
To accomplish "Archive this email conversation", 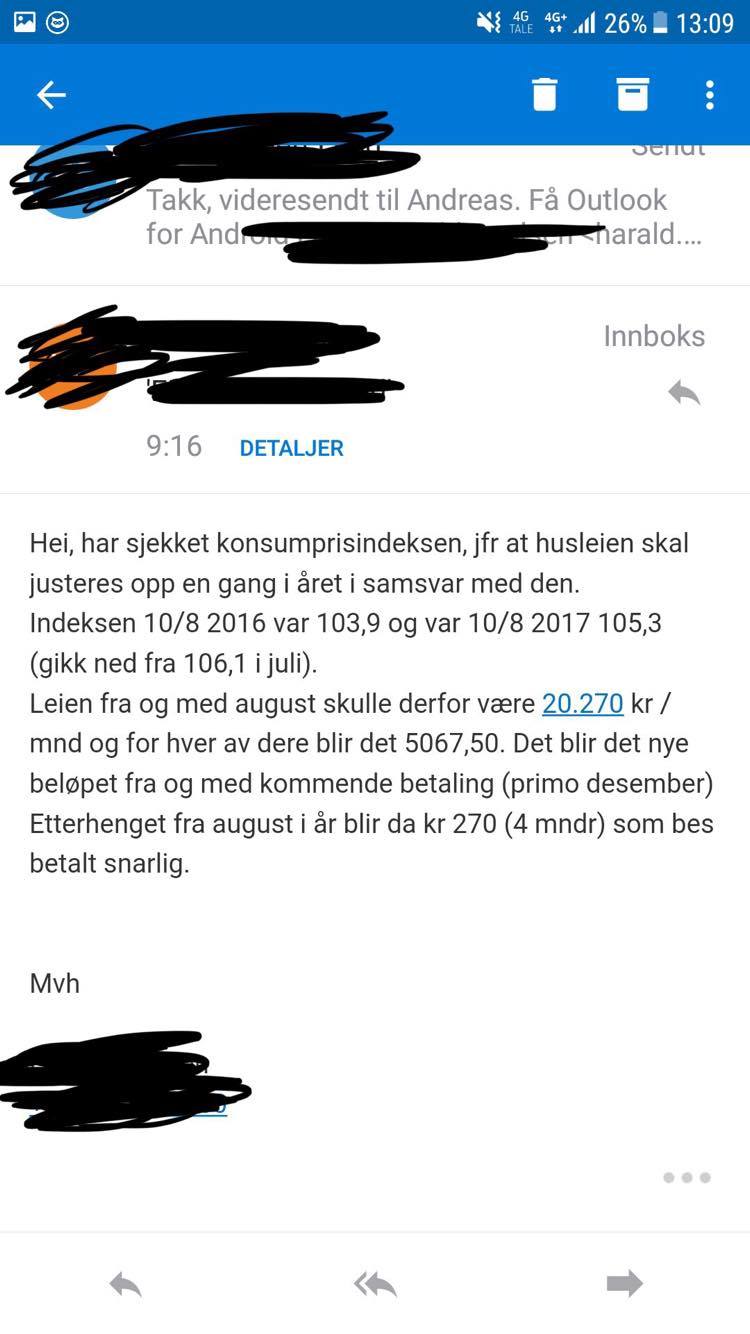I will coord(632,95).
